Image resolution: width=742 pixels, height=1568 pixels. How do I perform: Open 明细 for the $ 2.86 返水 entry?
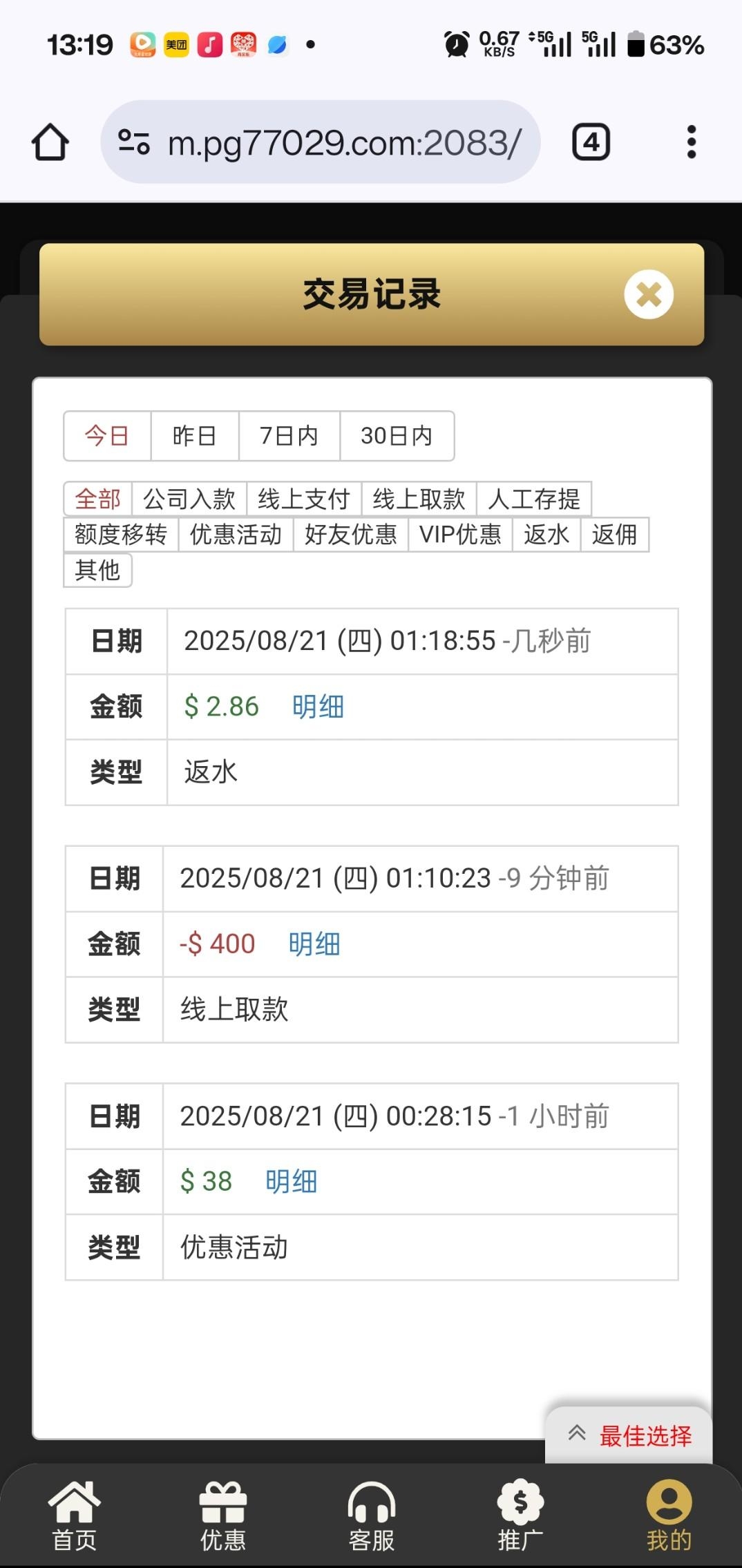pyautogui.click(x=318, y=707)
